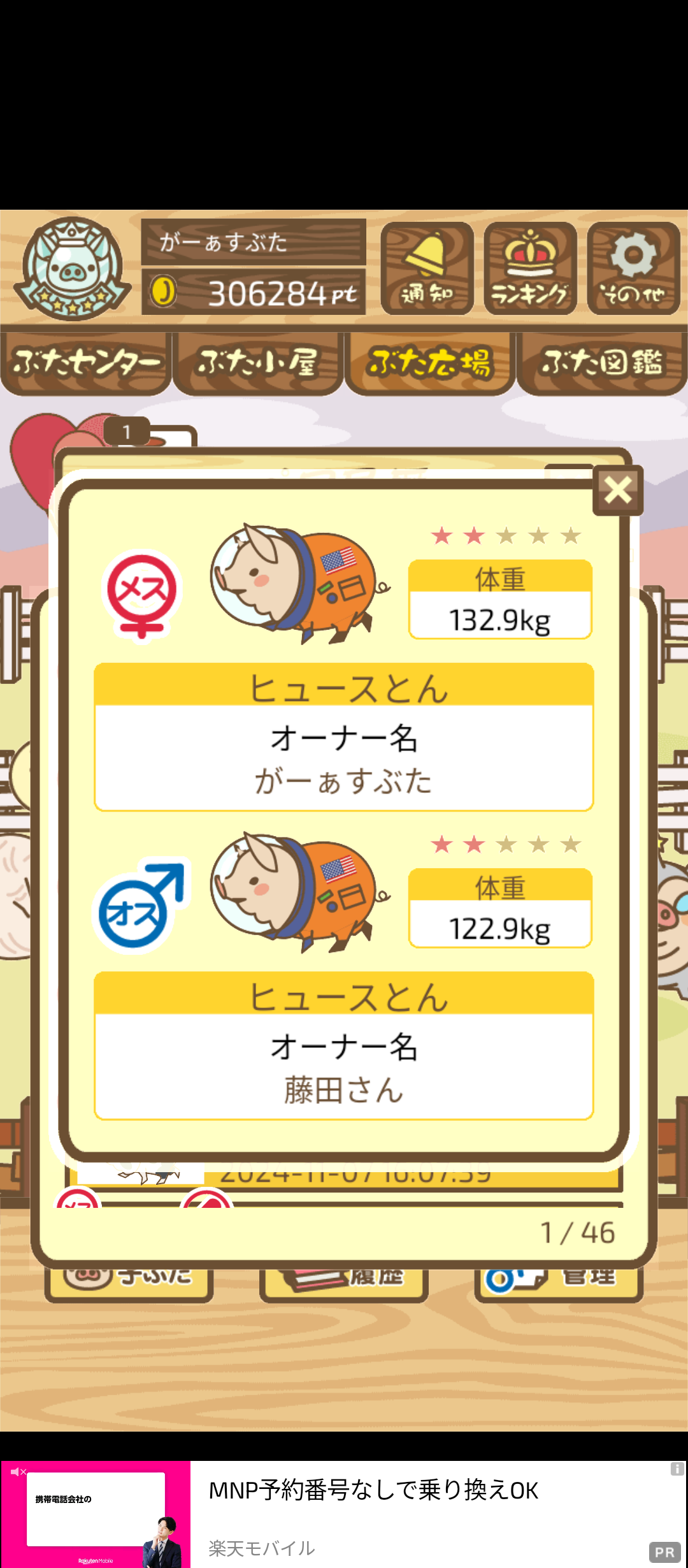Viewport: 688px width, 1568px height.
Task: Open the その他 settings gear
Action: (x=633, y=268)
